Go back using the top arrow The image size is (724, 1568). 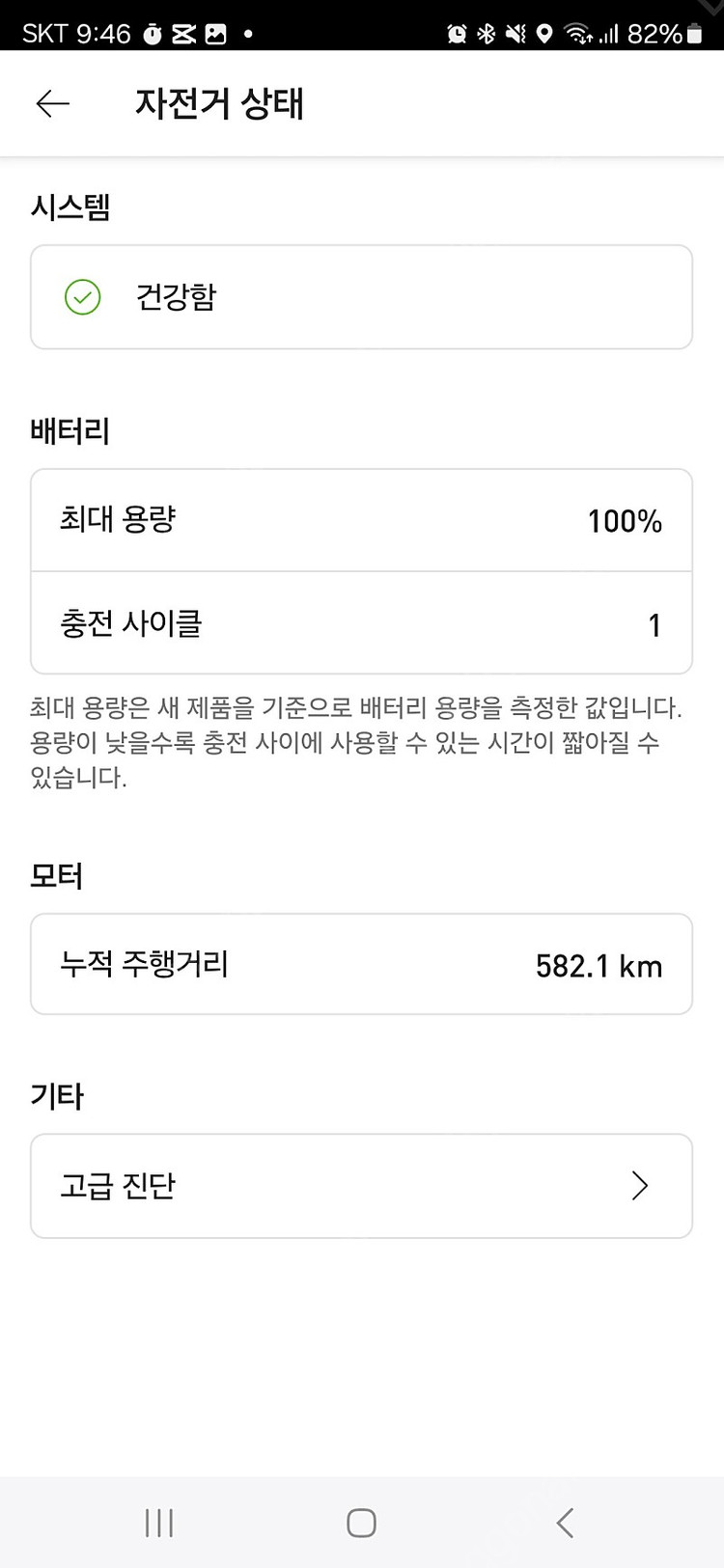tap(52, 103)
